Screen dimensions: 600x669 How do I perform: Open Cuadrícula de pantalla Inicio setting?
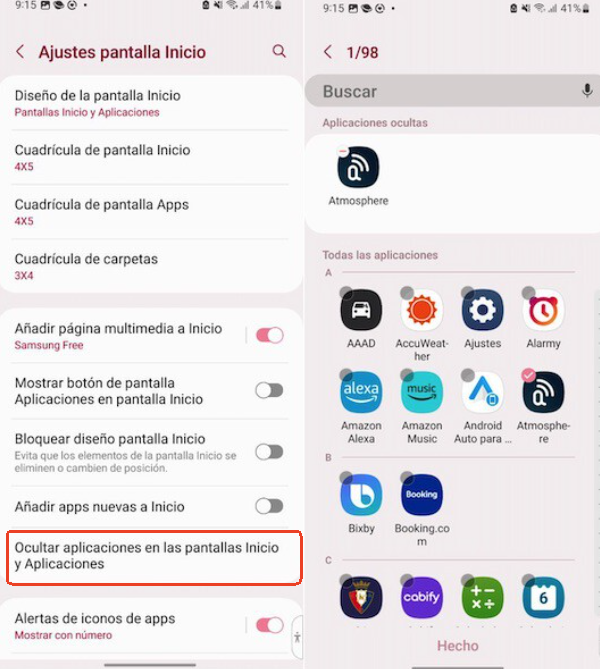tap(150, 157)
